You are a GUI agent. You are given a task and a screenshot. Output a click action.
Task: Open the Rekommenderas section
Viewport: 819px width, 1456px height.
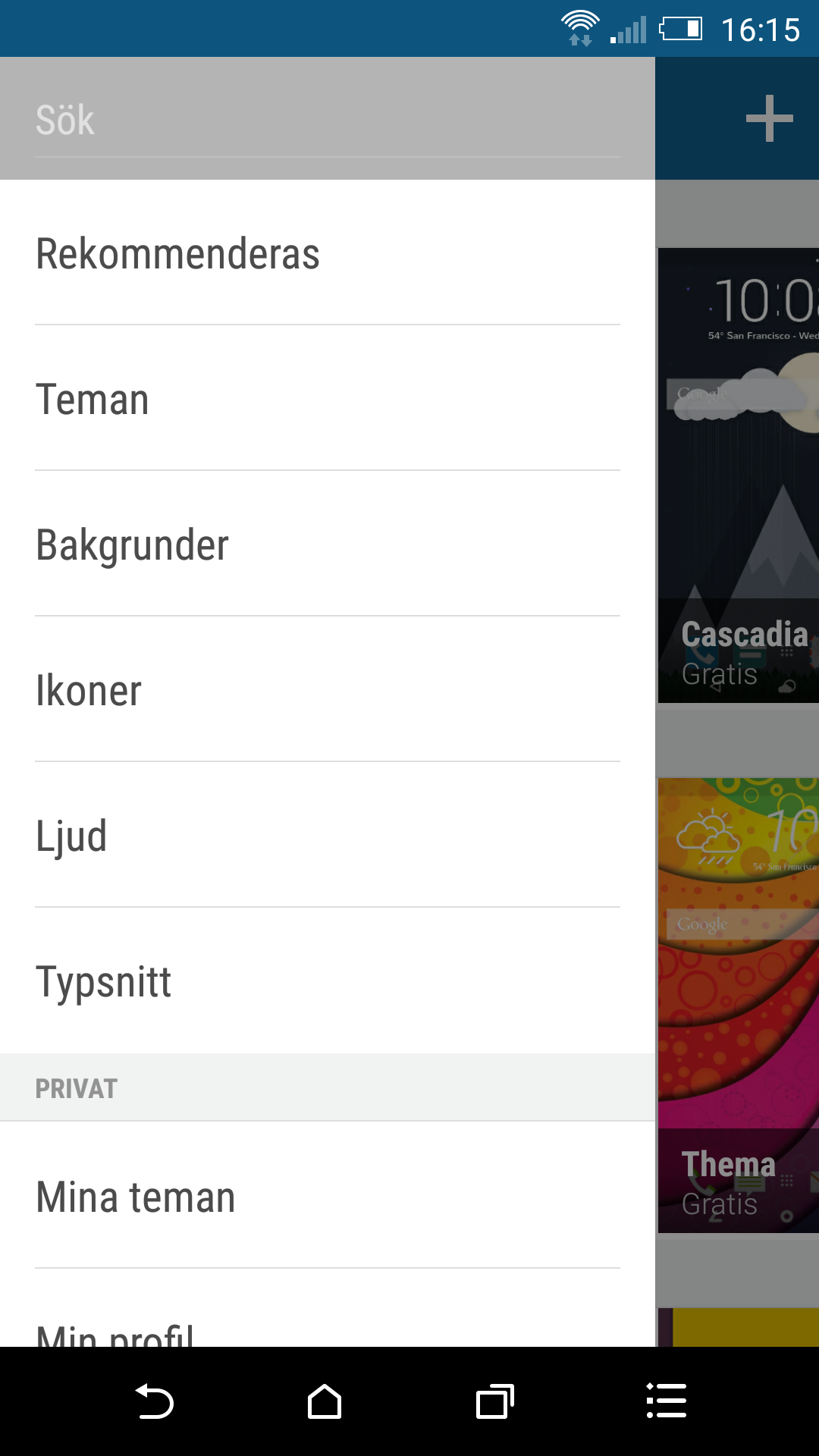[x=328, y=253]
